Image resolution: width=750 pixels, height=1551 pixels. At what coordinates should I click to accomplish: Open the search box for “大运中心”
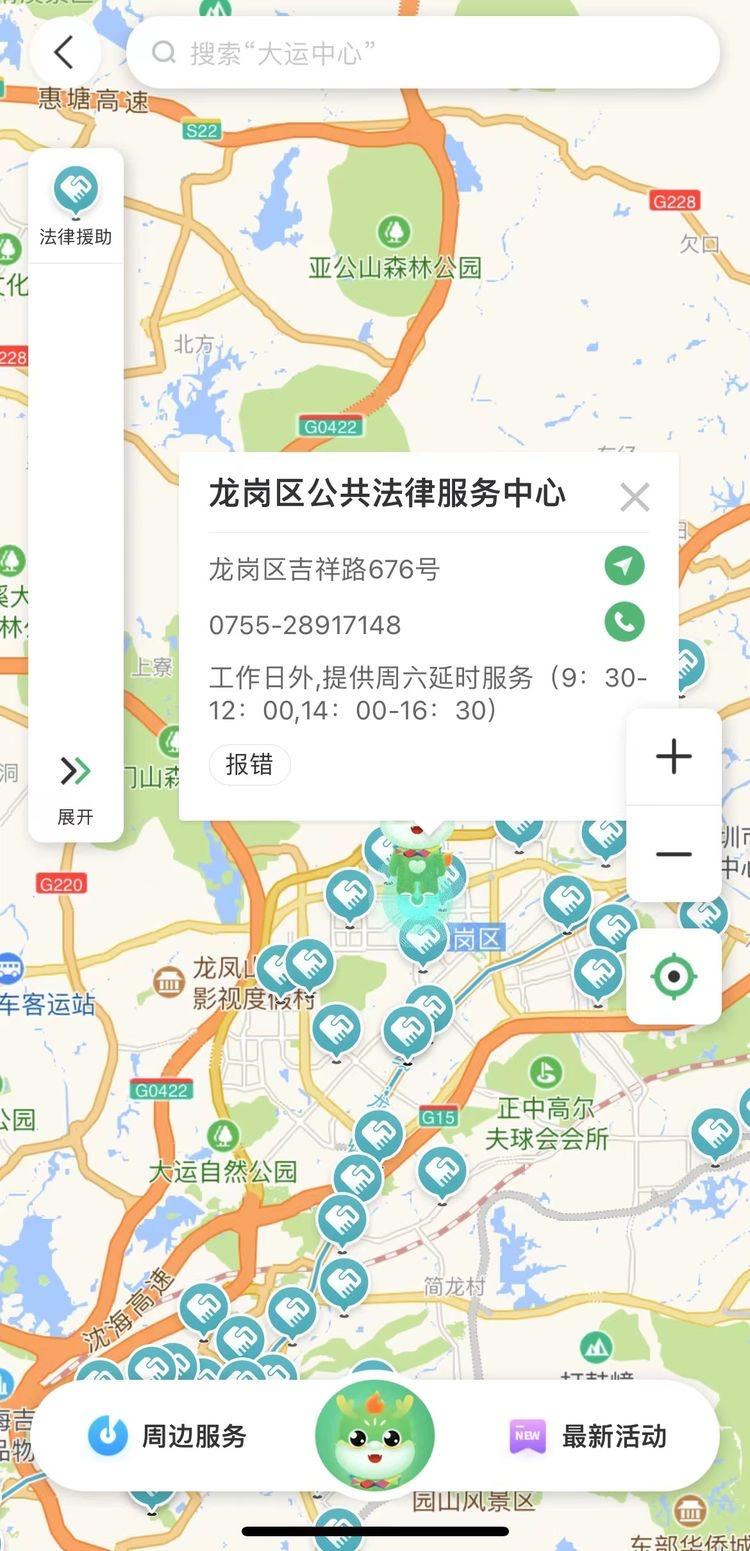(x=422, y=52)
